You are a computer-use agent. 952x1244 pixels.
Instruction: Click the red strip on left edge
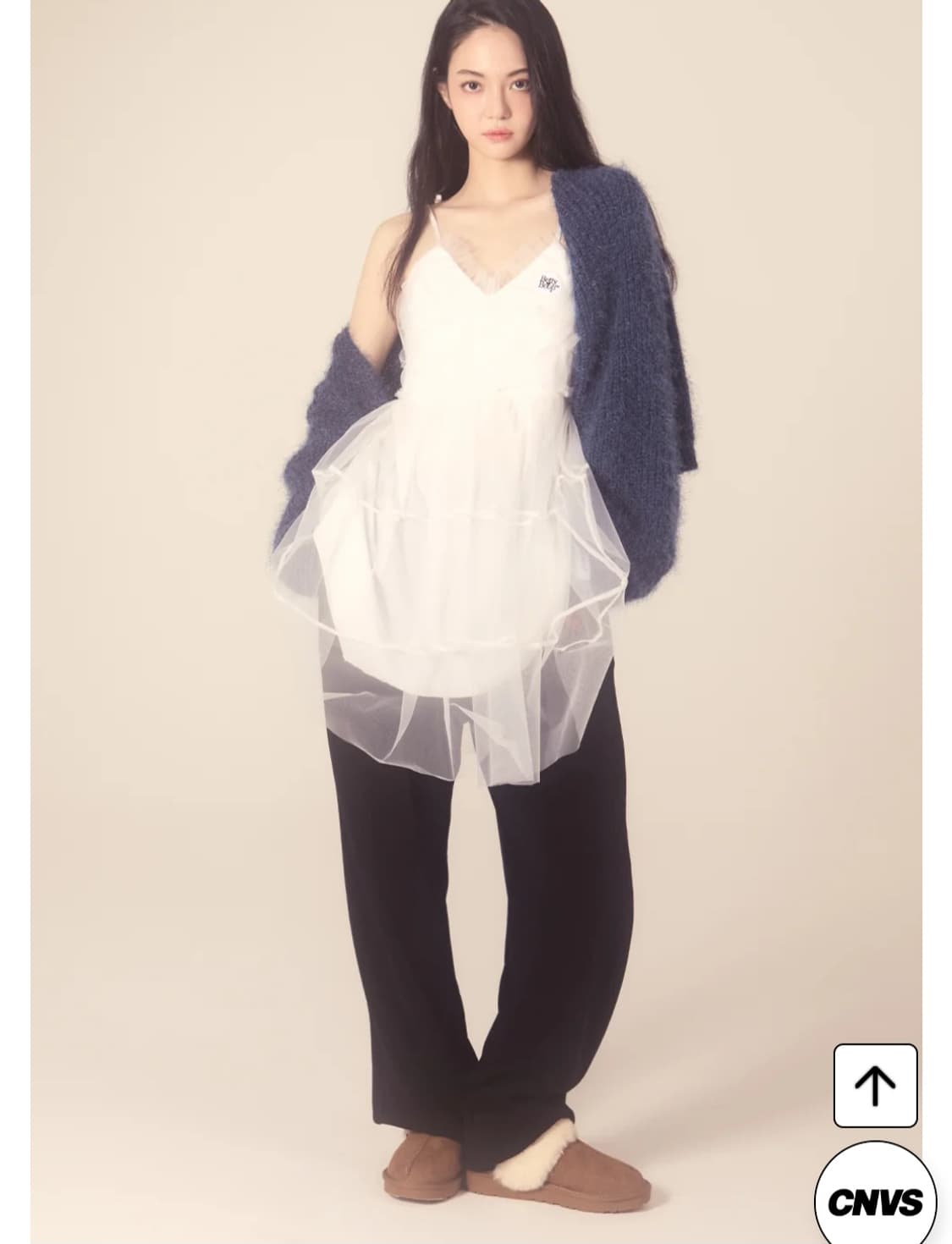click(x=3, y=622)
